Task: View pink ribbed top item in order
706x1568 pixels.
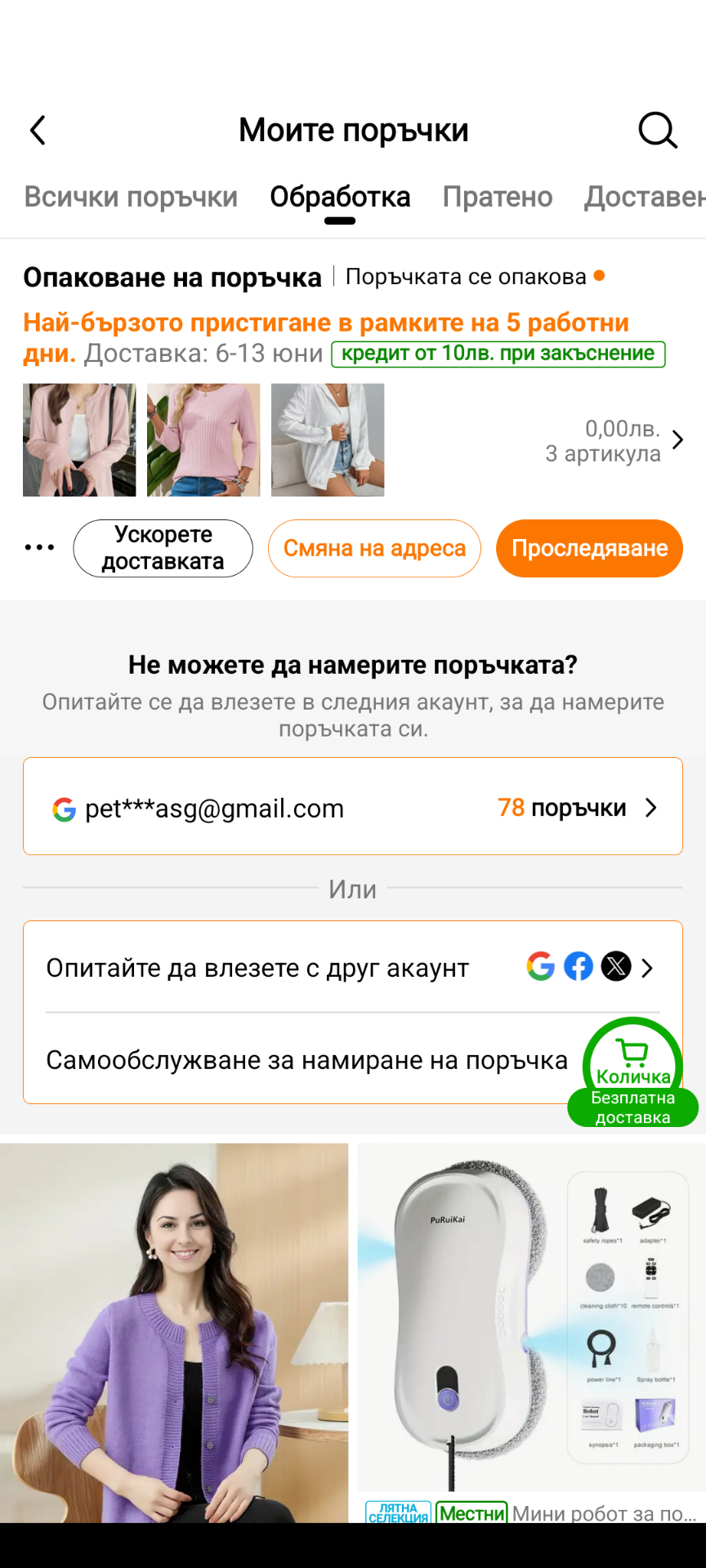Action: point(203,440)
